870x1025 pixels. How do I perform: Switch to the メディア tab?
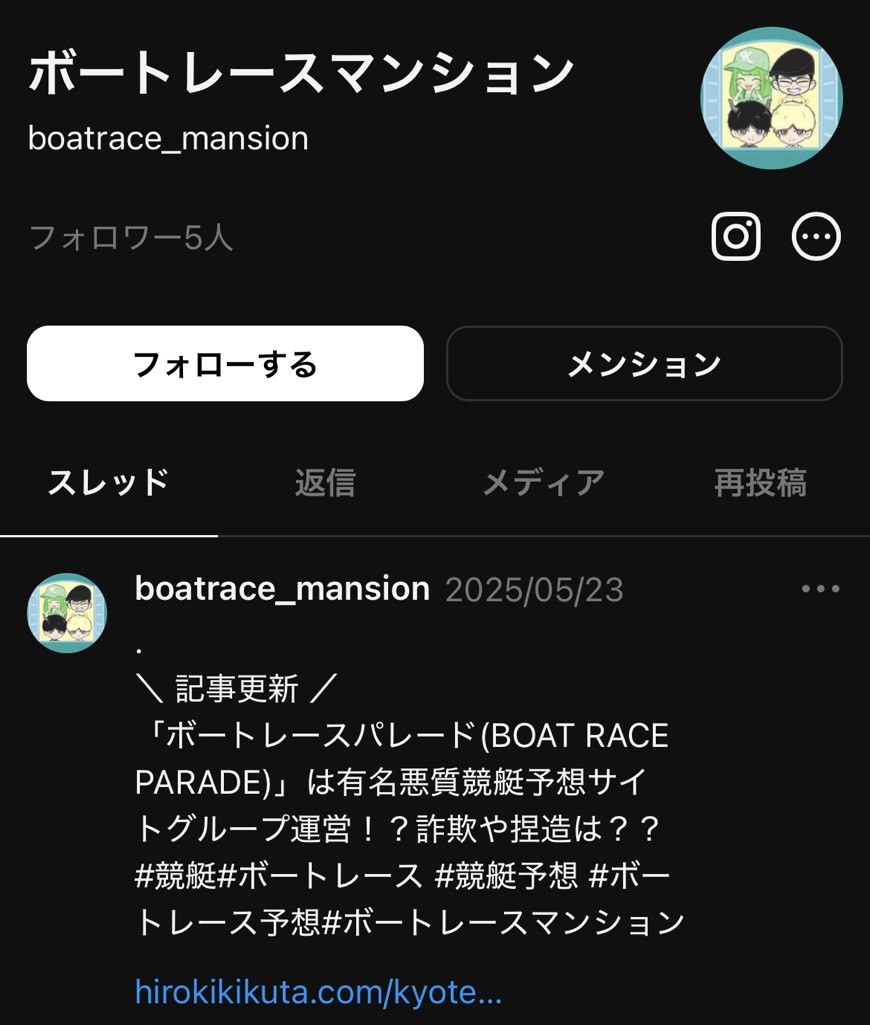point(543,483)
